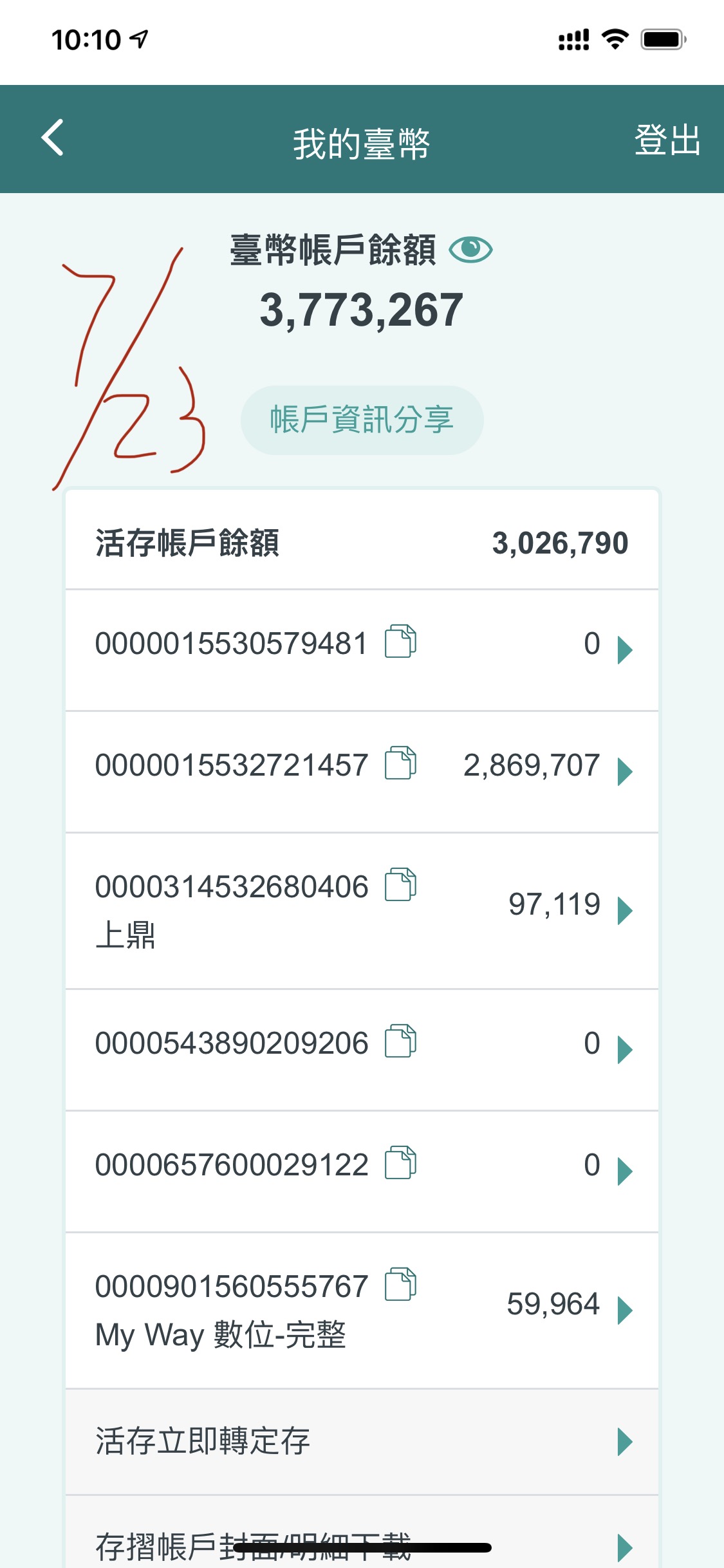Image resolution: width=724 pixels, height=1568 pixels.
Task: Open the My Way 數位-完整 account
Action: pyautogui.click(x=624, y=1309)
